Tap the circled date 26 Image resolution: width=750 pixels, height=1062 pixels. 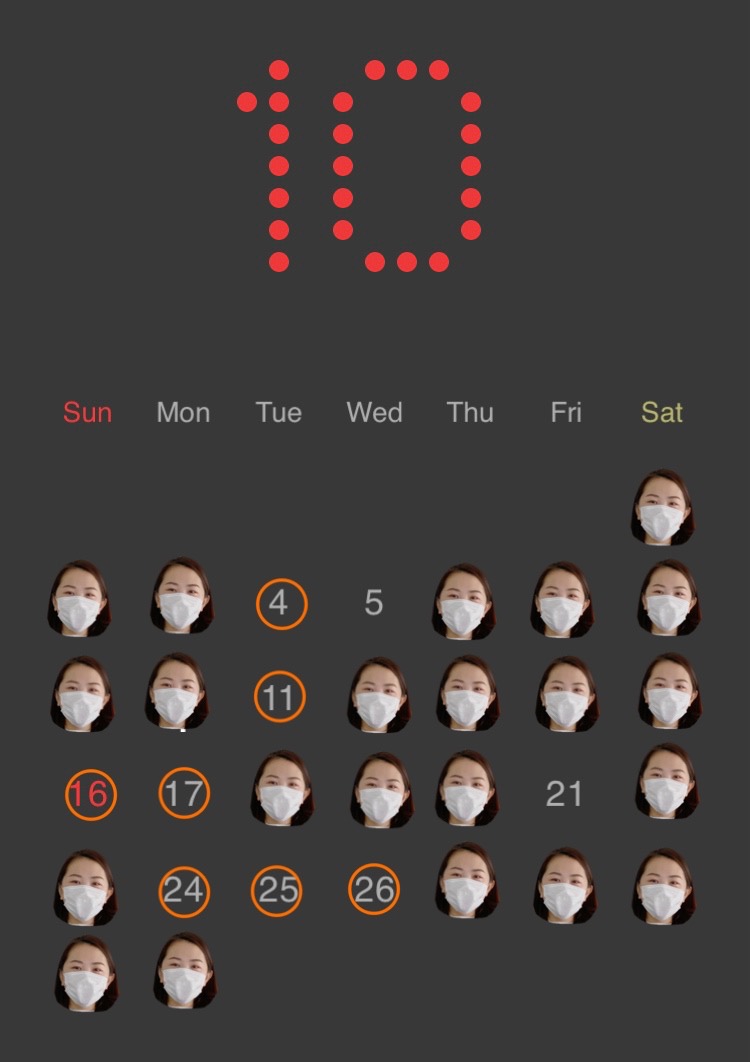pyautogui.click(x=374, y=890)
